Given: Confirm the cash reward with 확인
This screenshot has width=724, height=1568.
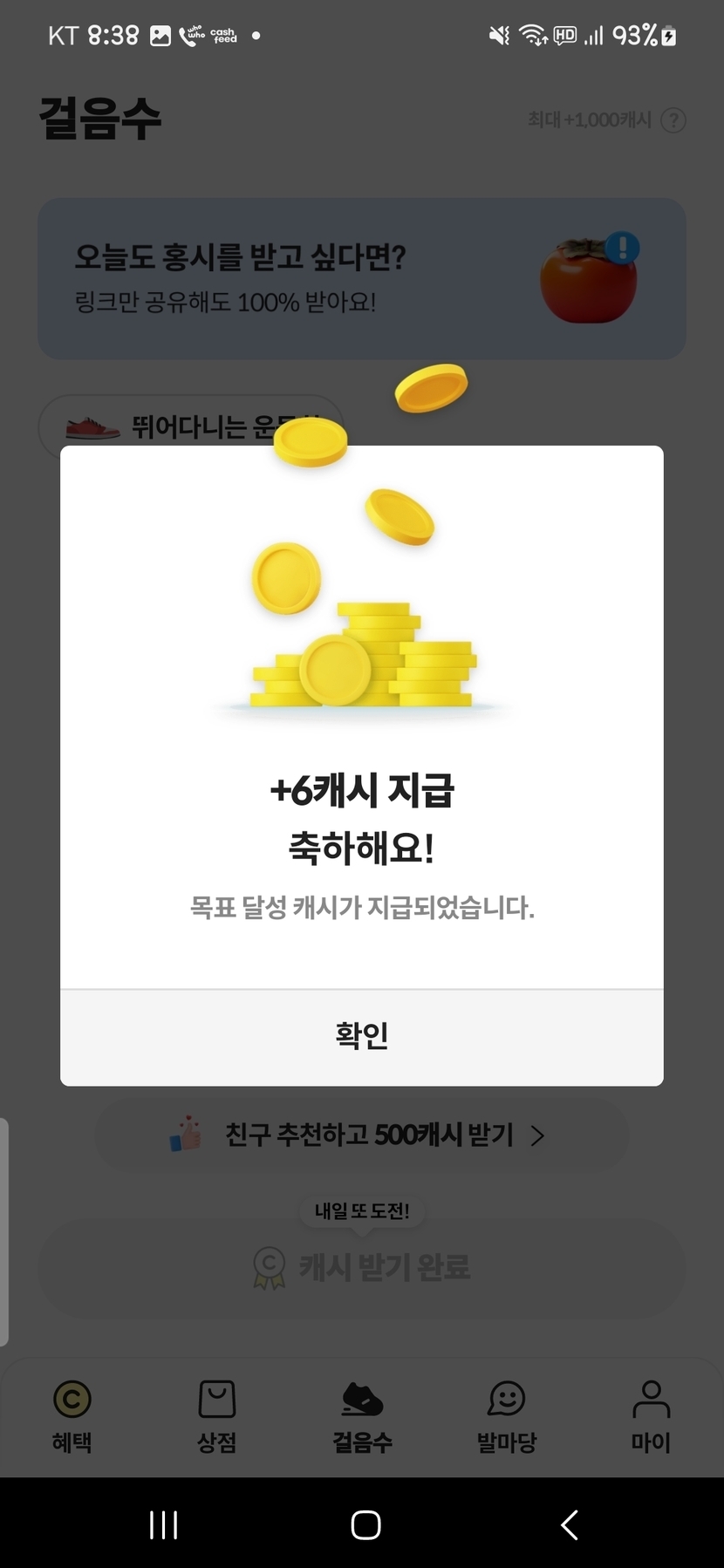Looking at the screenshot, I should point(361,1036).
